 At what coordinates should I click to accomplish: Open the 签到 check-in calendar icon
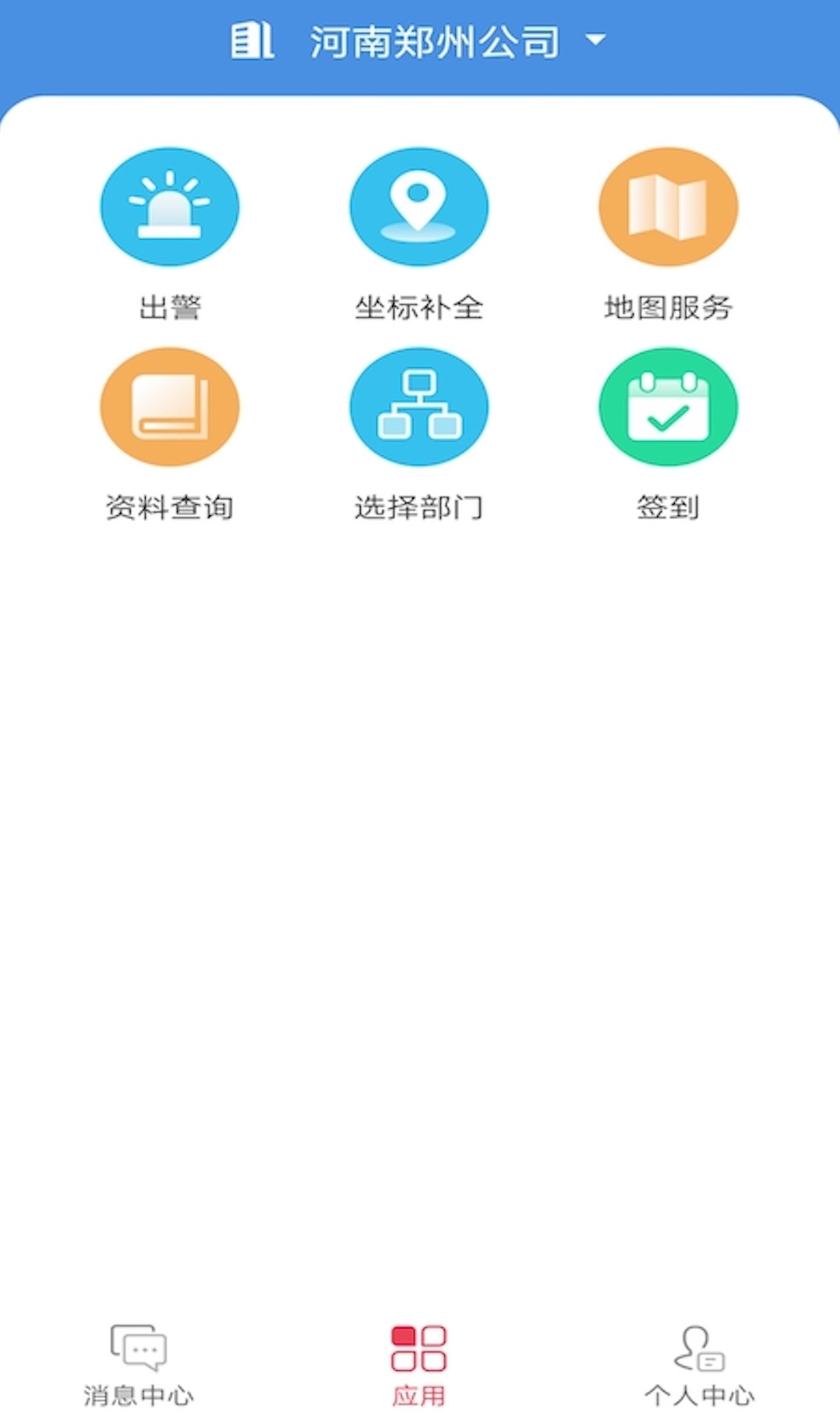667,406
